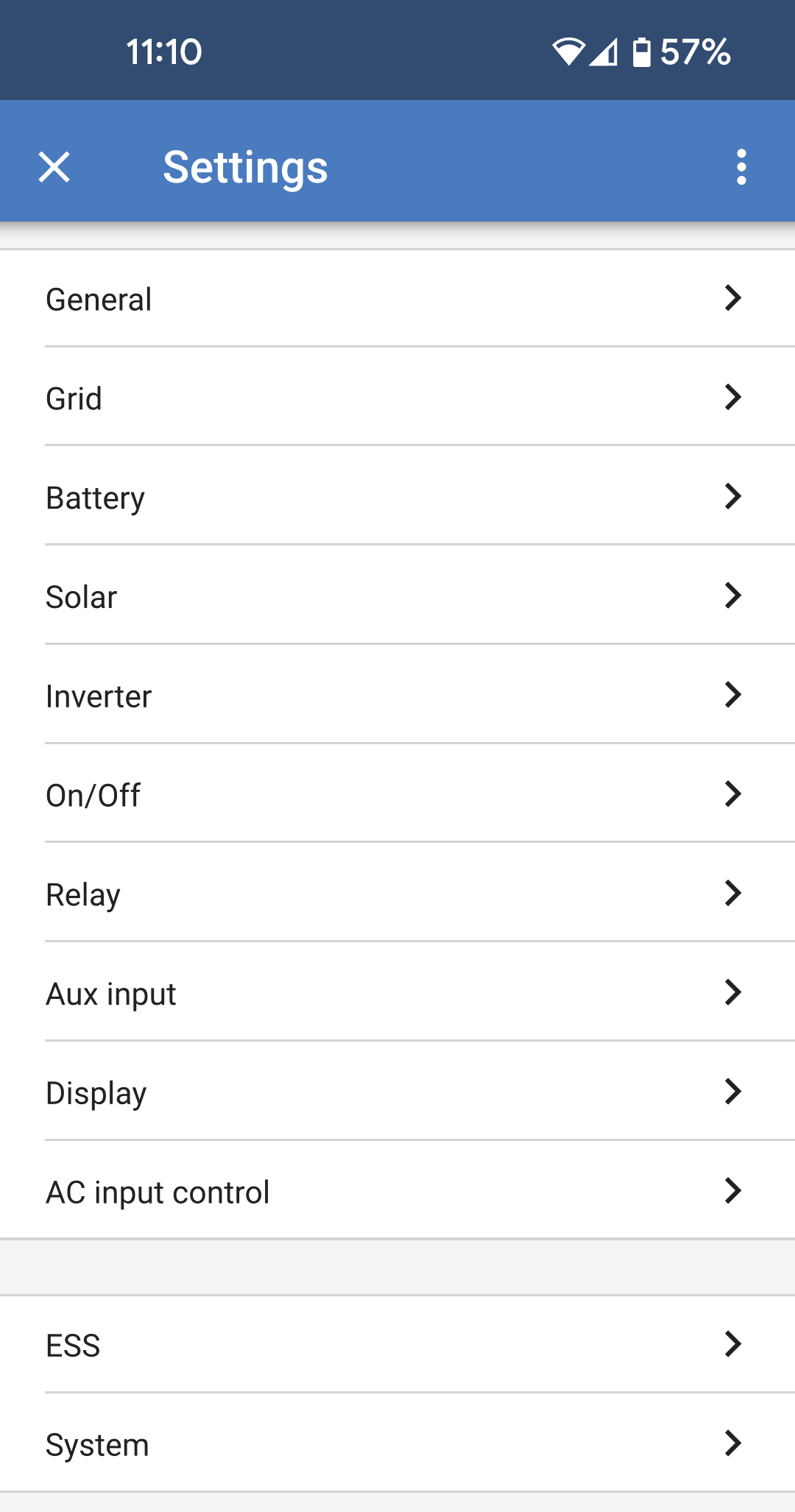The image size is (795, 1512).
Task: Expand the Solar settings via its chevron
Action: click(x=732, y=596)
